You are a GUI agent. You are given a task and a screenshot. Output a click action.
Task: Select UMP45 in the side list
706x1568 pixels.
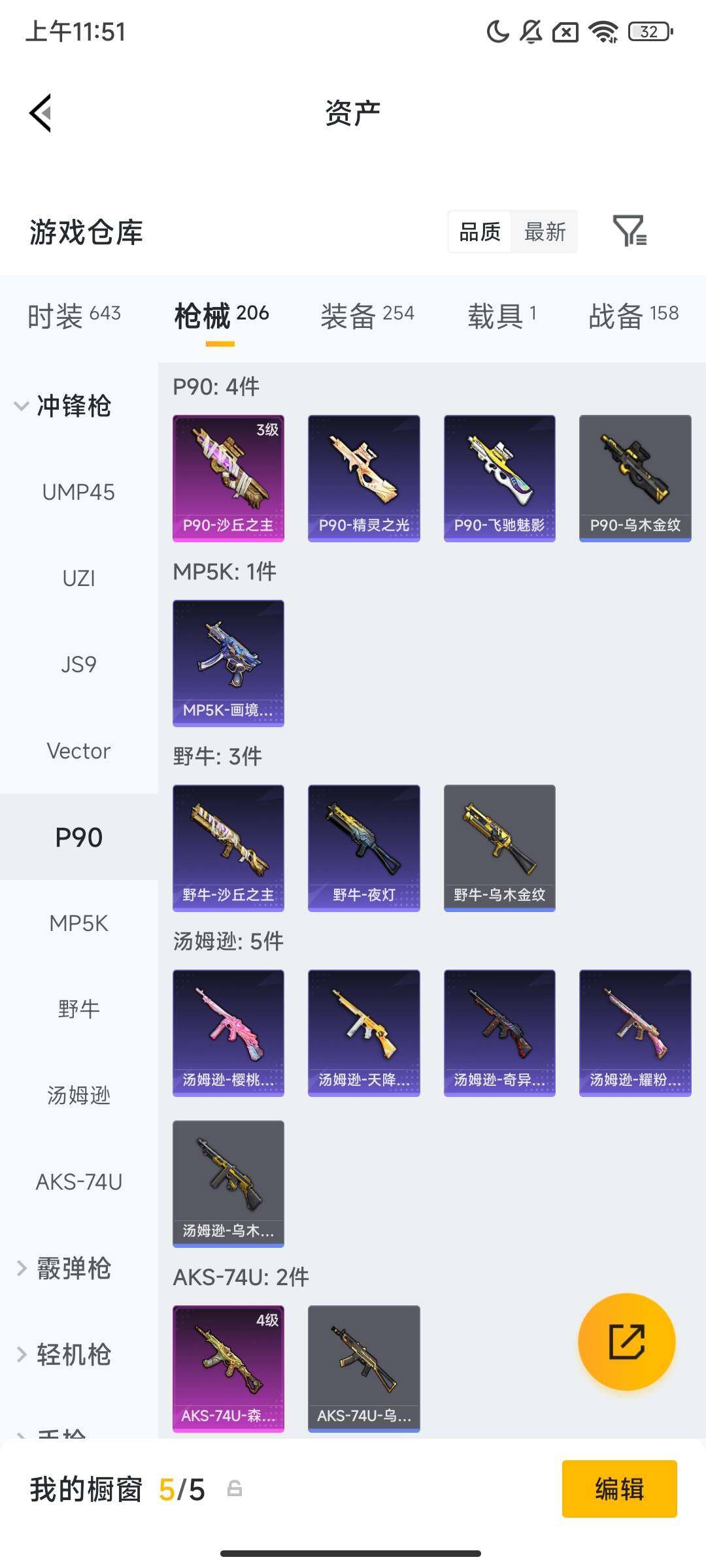78,492
